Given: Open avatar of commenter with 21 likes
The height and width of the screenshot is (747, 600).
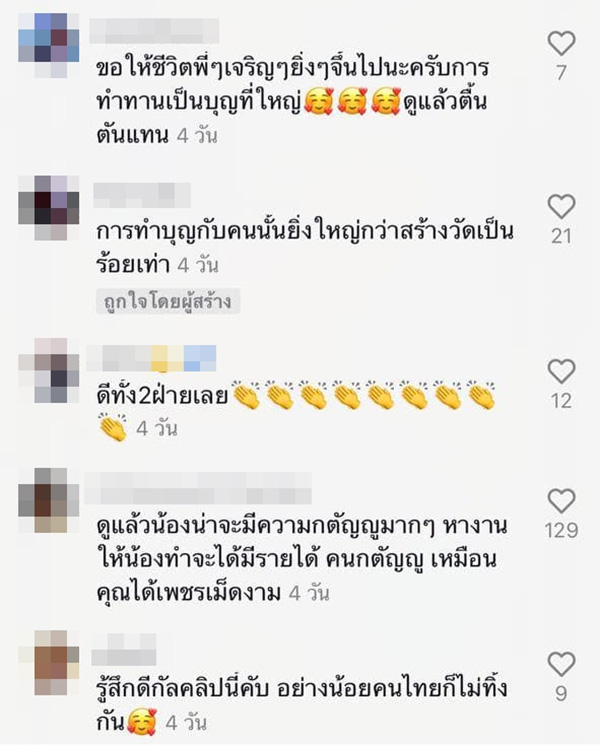Looking at the screenshot, I should point(49,207).
